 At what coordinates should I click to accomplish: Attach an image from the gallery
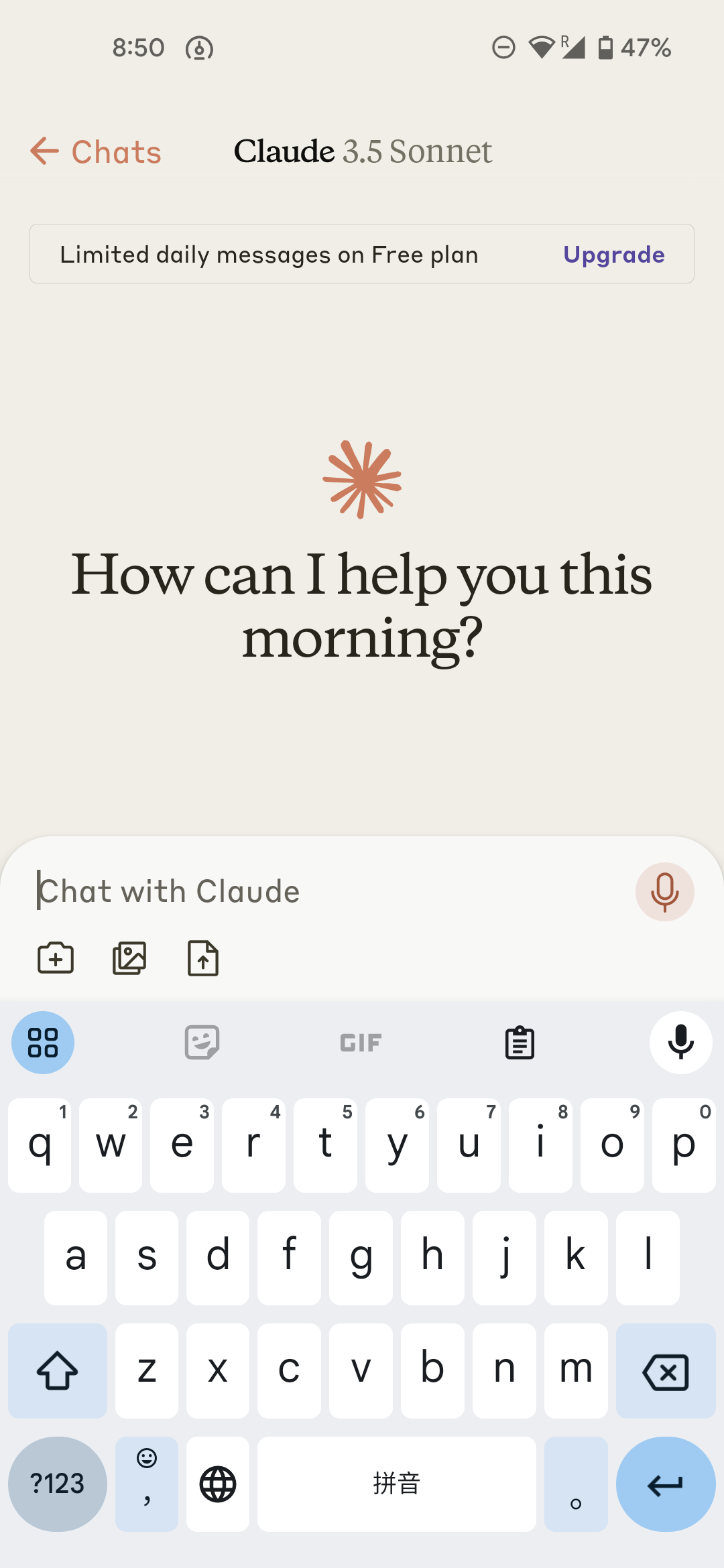[129, 958]
